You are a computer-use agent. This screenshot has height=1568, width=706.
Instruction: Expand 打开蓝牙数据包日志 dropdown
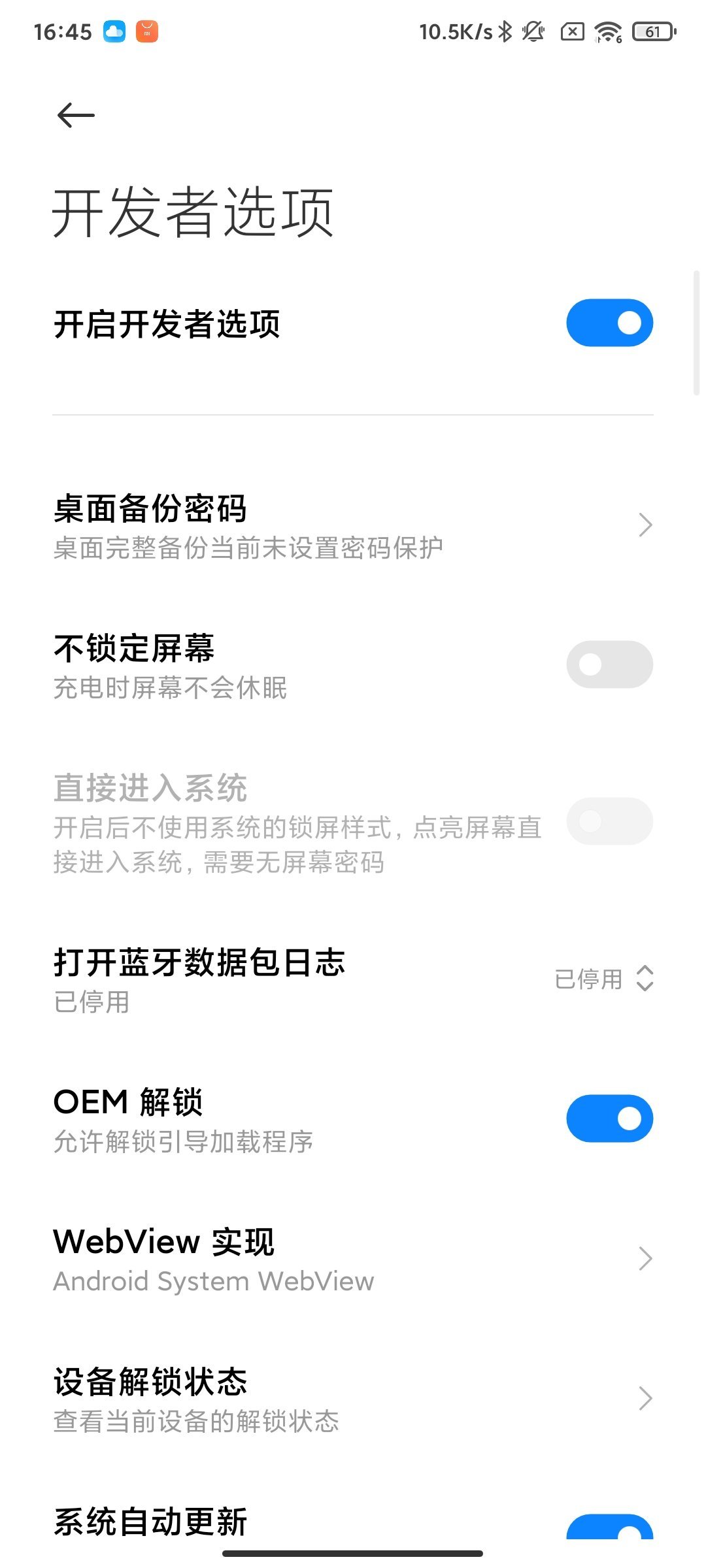[x=604, y=979]
